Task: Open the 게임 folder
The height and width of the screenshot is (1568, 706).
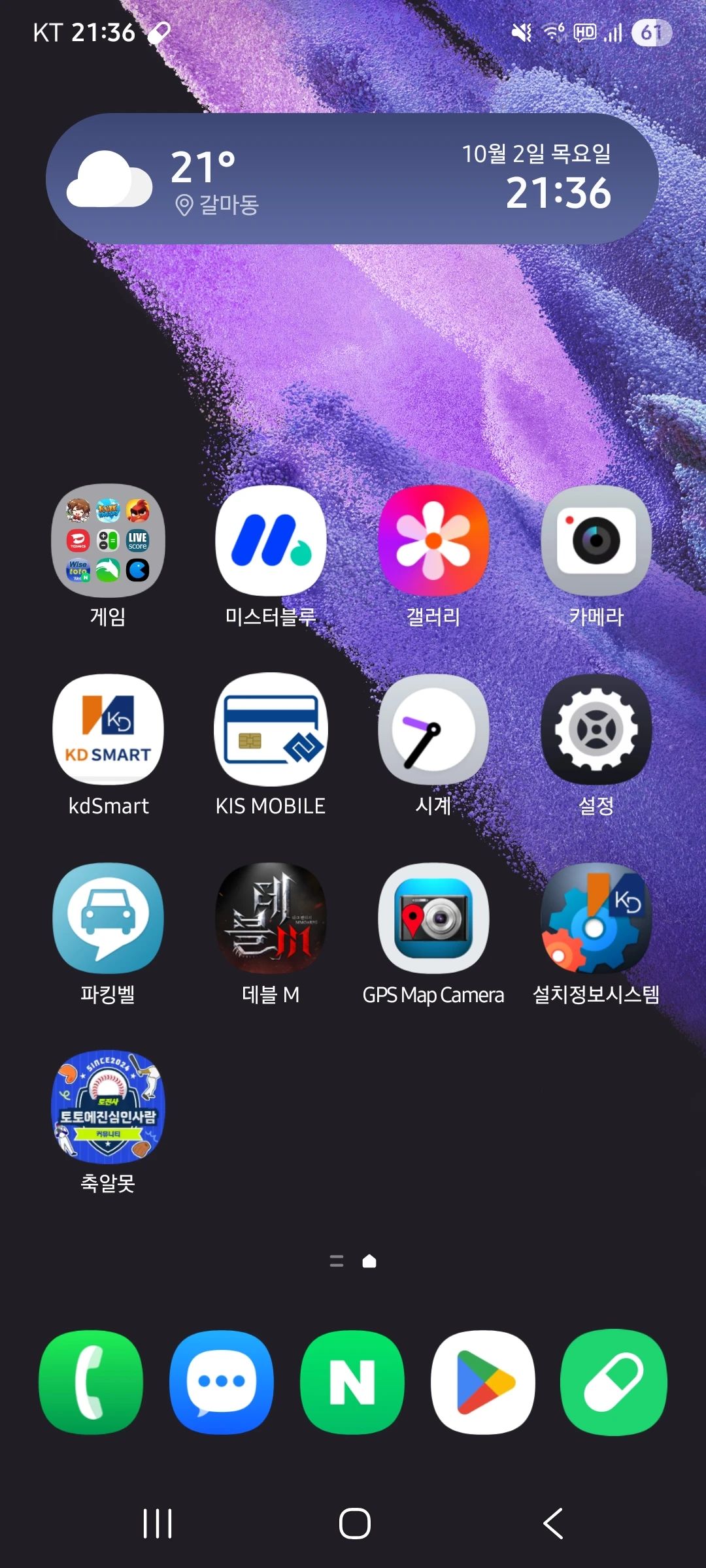Action: (x=108, y=541)
